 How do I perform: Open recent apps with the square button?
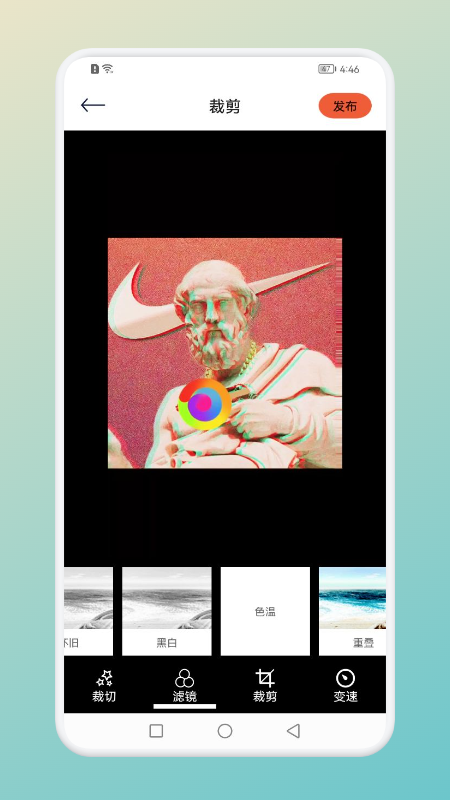(x=156, y=731)
